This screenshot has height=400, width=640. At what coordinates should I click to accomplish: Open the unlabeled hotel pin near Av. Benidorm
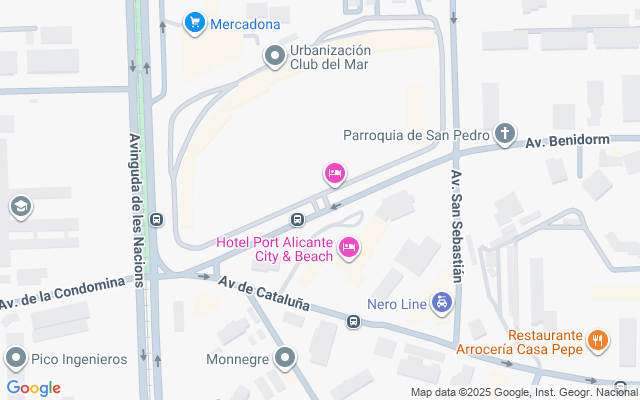[x=335, y=175]
